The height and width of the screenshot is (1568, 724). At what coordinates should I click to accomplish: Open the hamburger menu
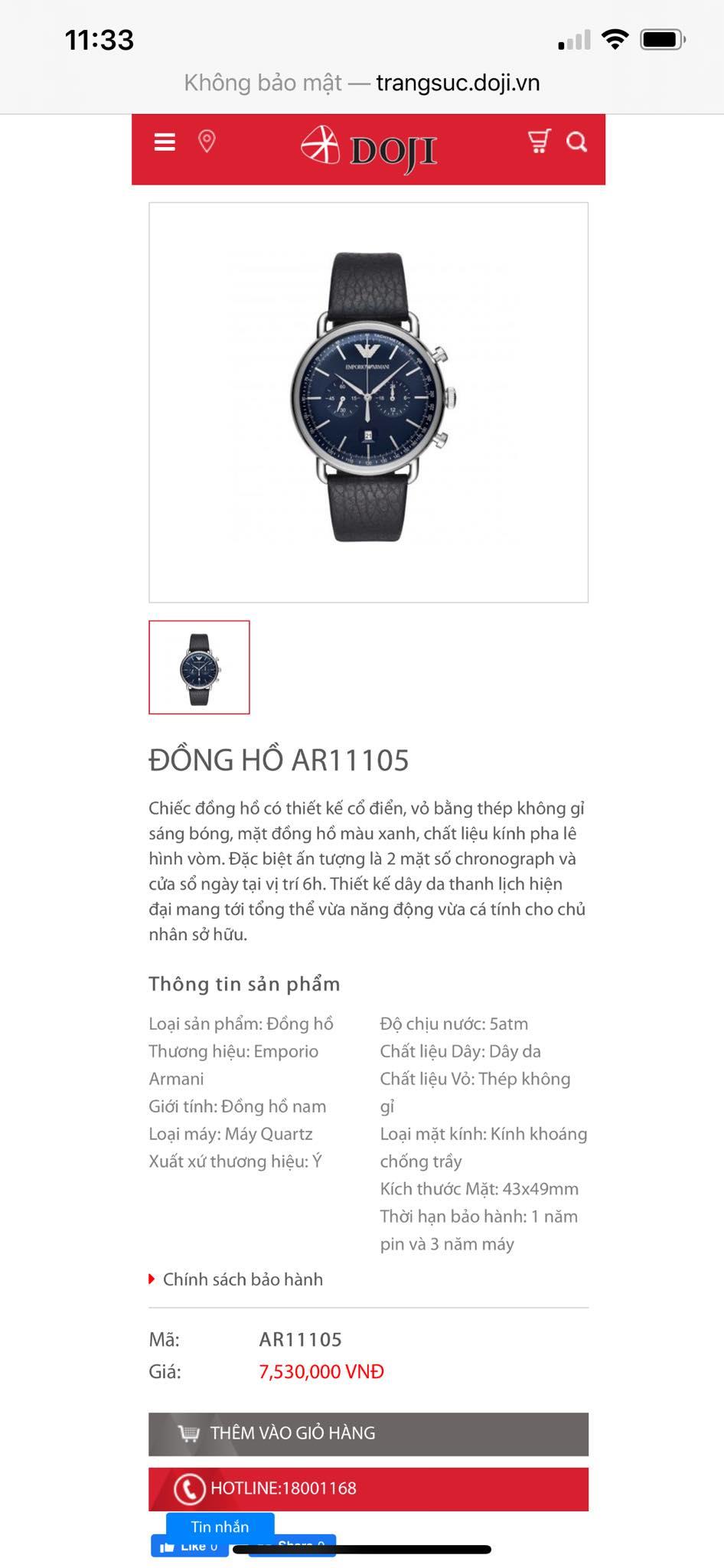click(x=165, y=142)
